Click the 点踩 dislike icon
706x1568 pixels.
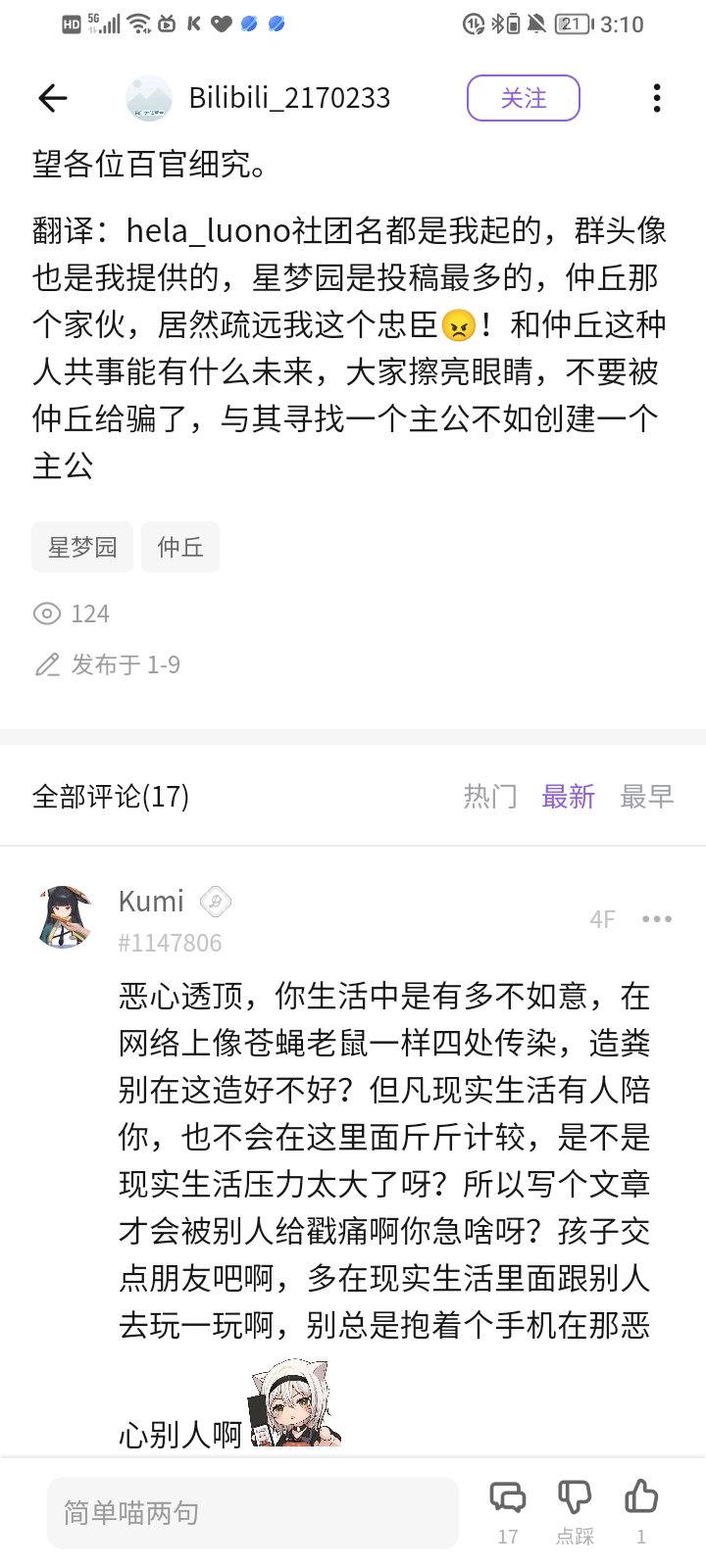pyautogui.click(x=574, y=1498)
